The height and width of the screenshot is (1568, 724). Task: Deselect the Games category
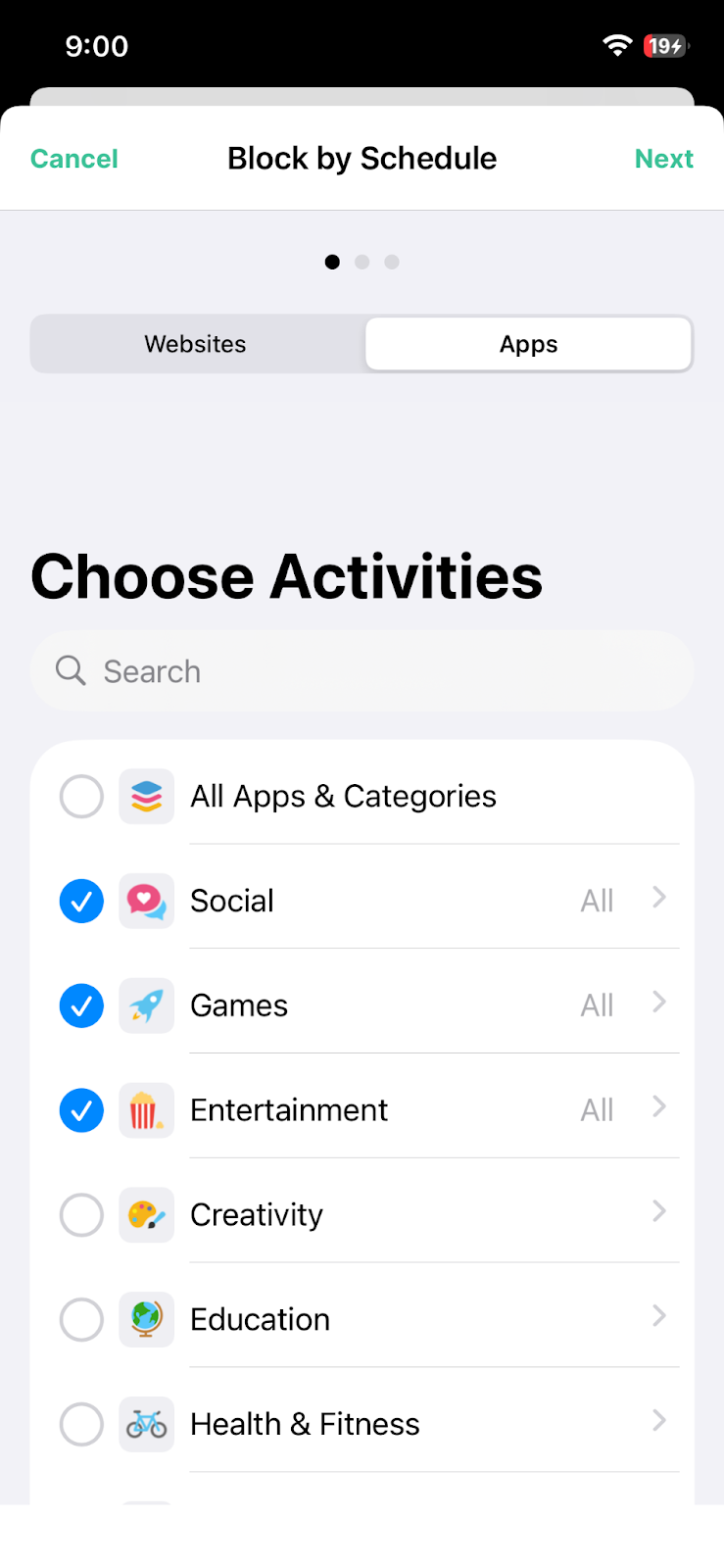81,1006
